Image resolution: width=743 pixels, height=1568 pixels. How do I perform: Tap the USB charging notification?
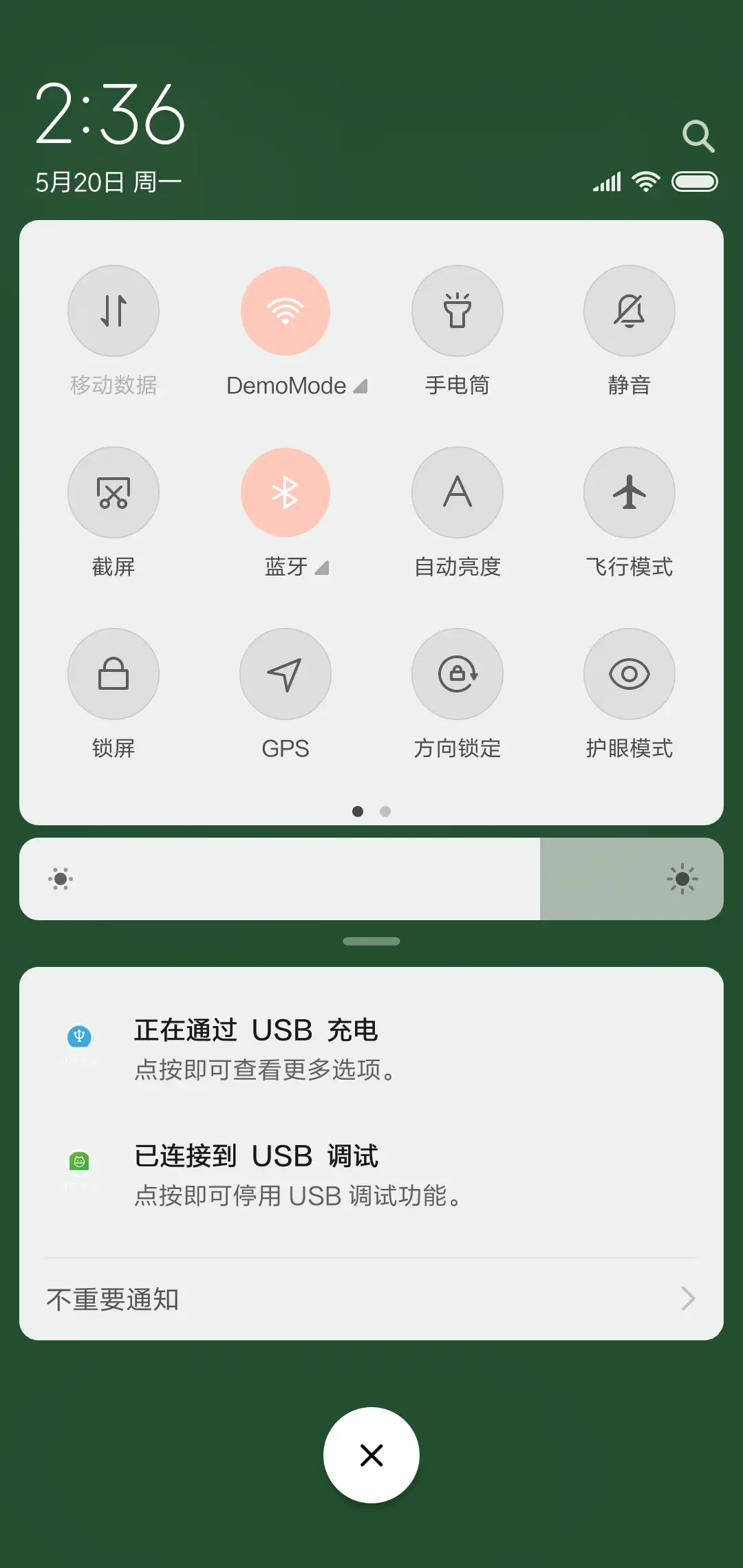371,1045
